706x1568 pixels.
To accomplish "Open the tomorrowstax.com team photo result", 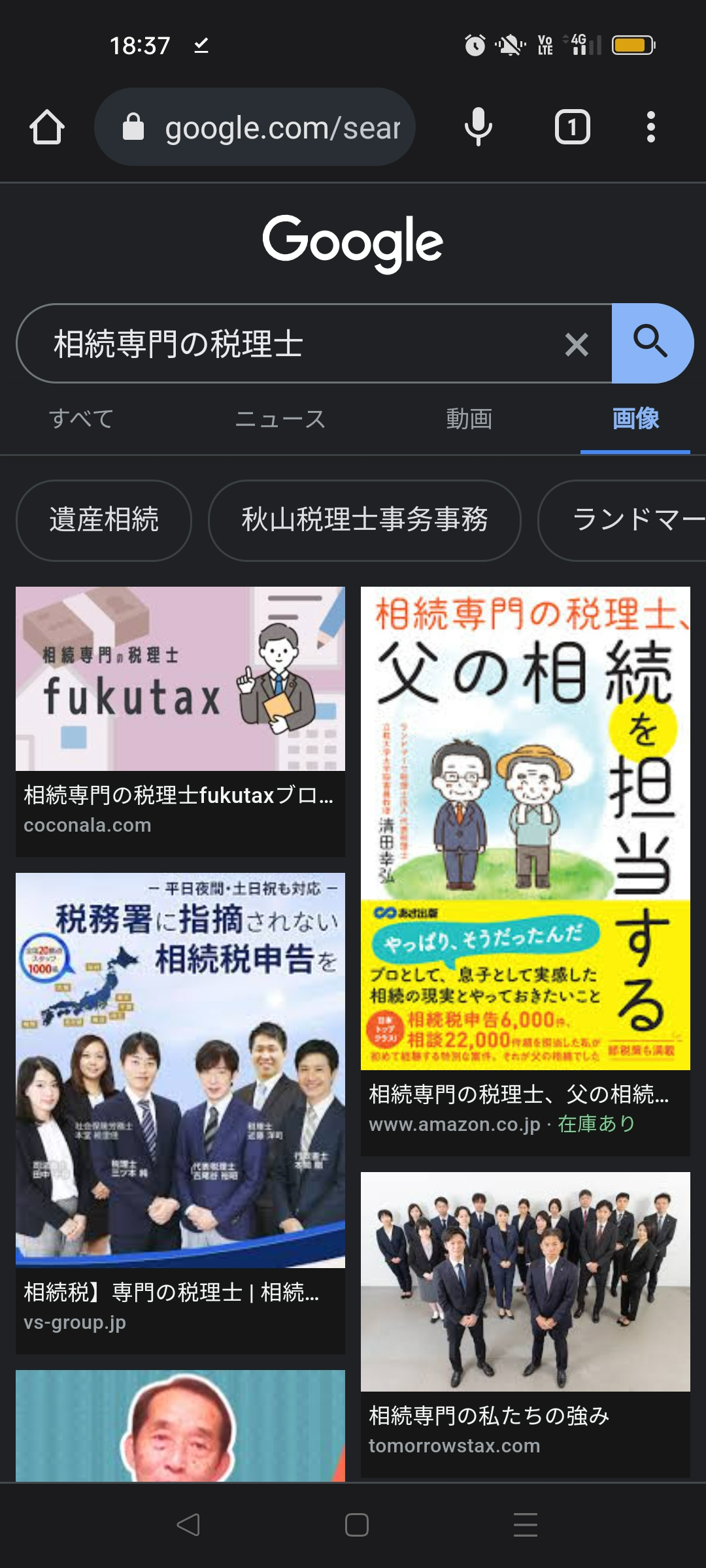I will (x=526, y=1282).
